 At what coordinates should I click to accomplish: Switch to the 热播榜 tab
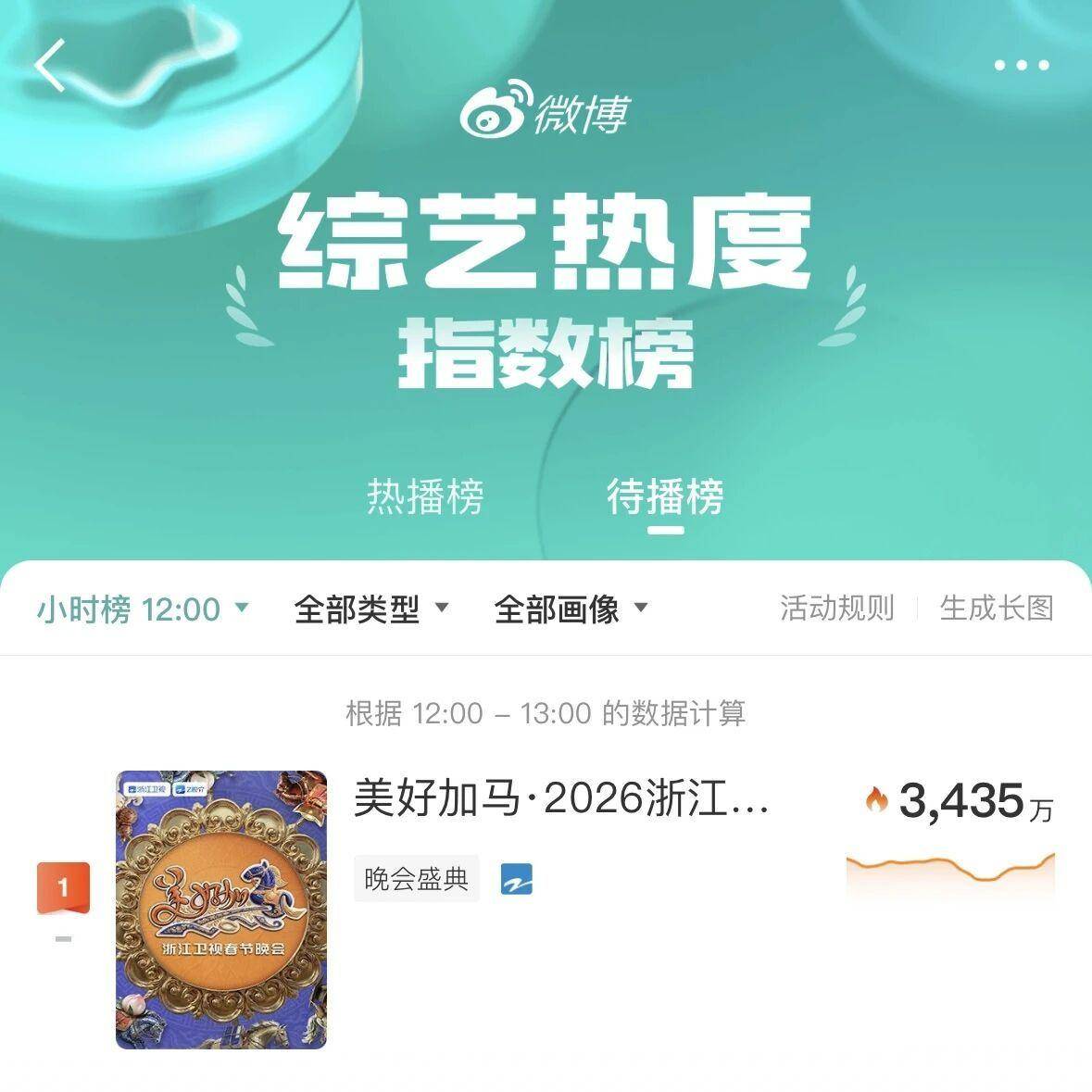click(x=425, y=496)
